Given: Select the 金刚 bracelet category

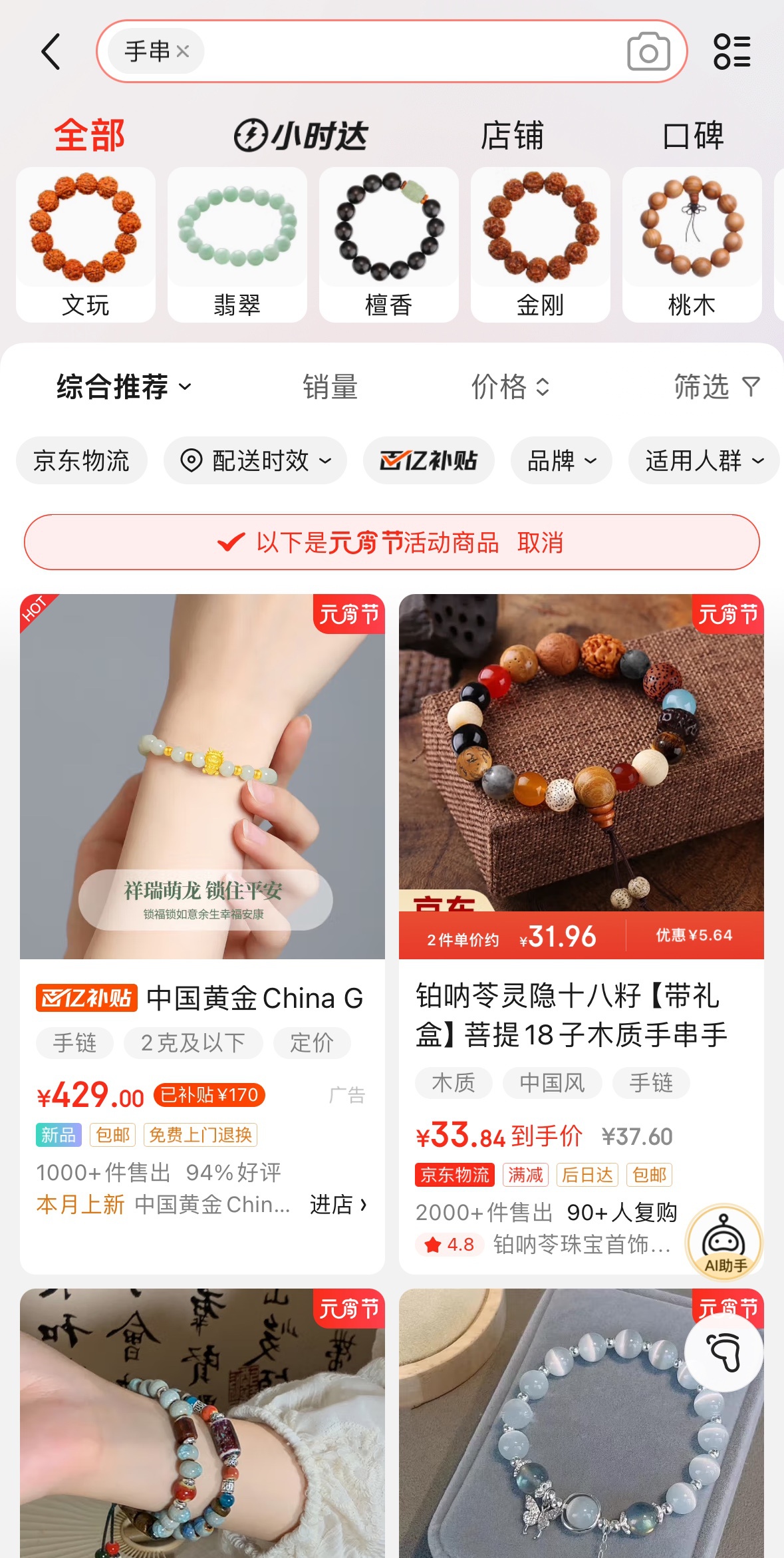Looking at the screenshot, I should [x=541, y=245].
